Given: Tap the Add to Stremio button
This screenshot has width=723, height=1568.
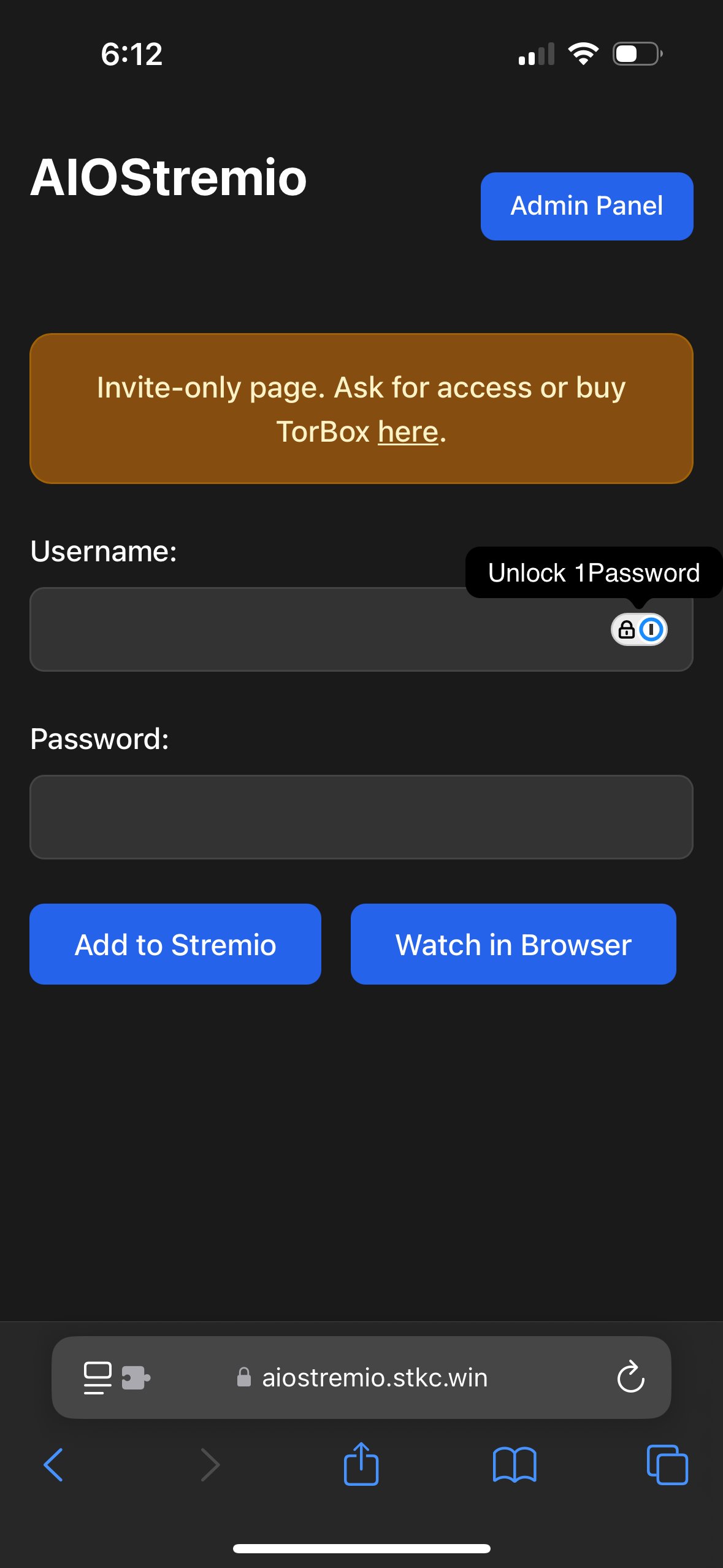Looking at the screenshot, I should pyautogui.click(x=175, y=944).
